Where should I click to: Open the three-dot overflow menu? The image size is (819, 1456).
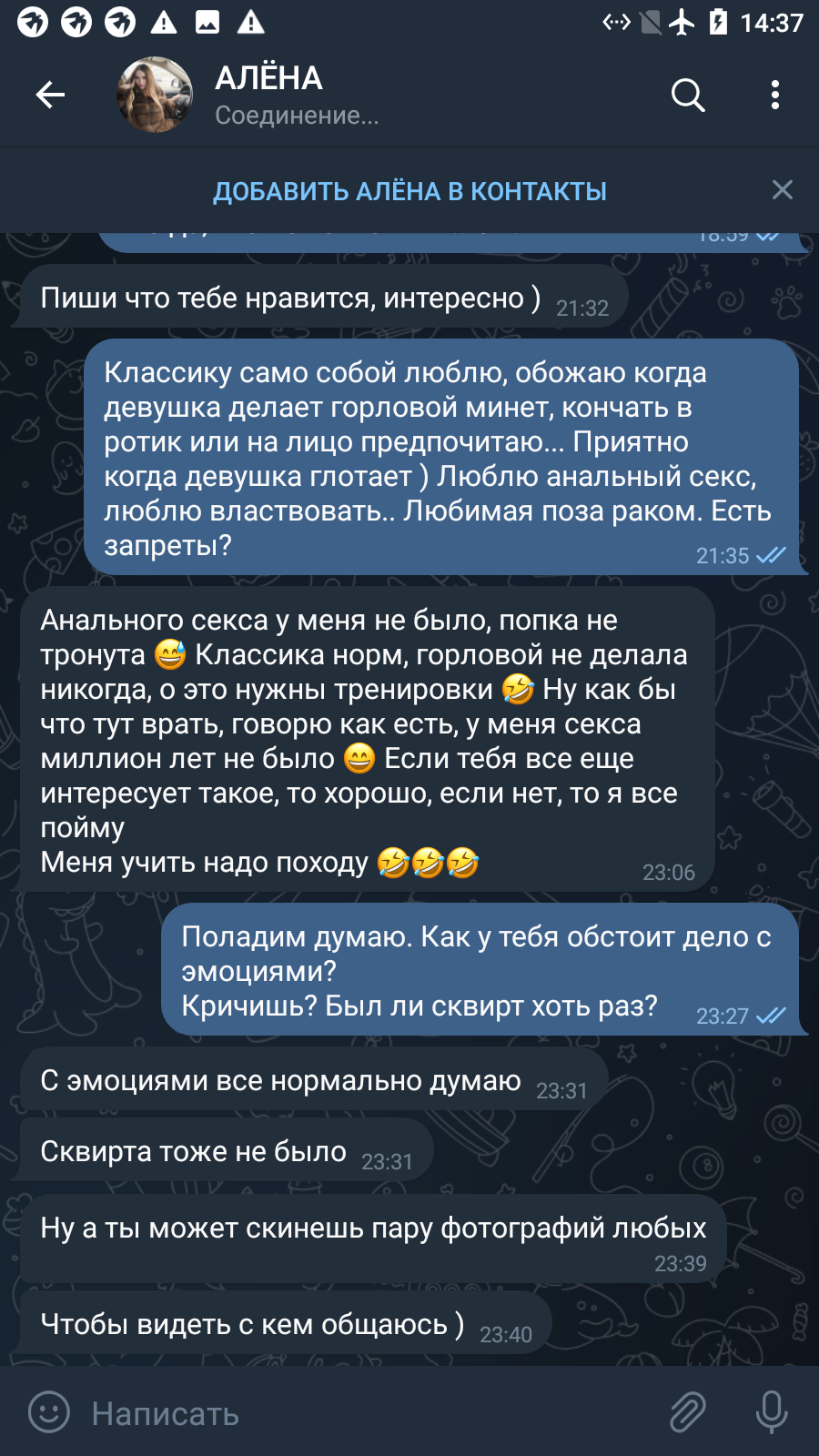point(775,95)
